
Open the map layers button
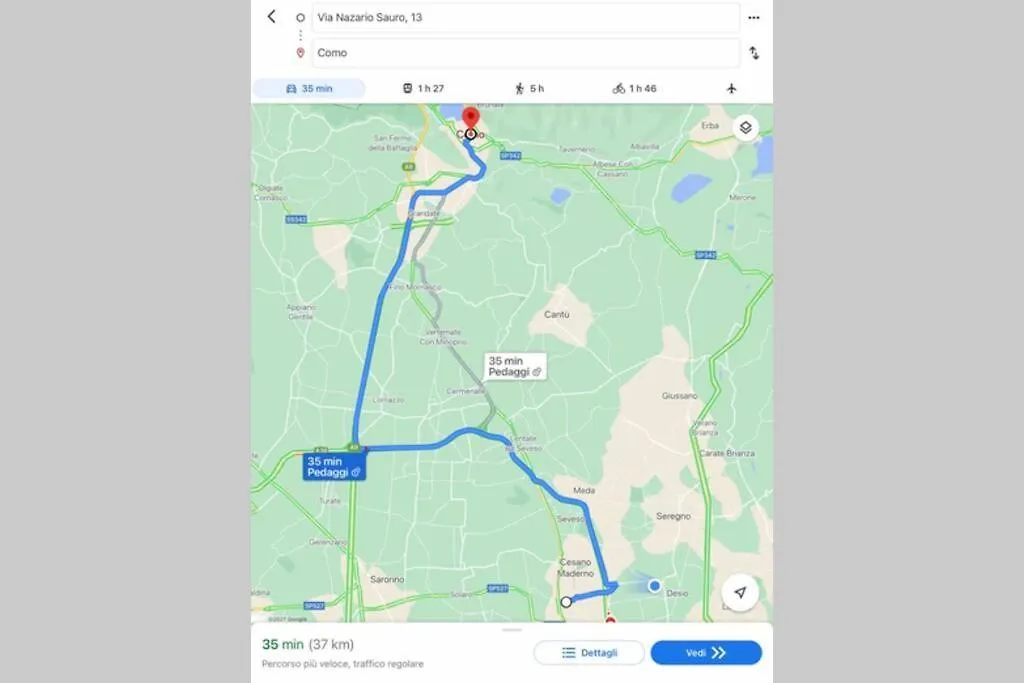pos(745,128)
